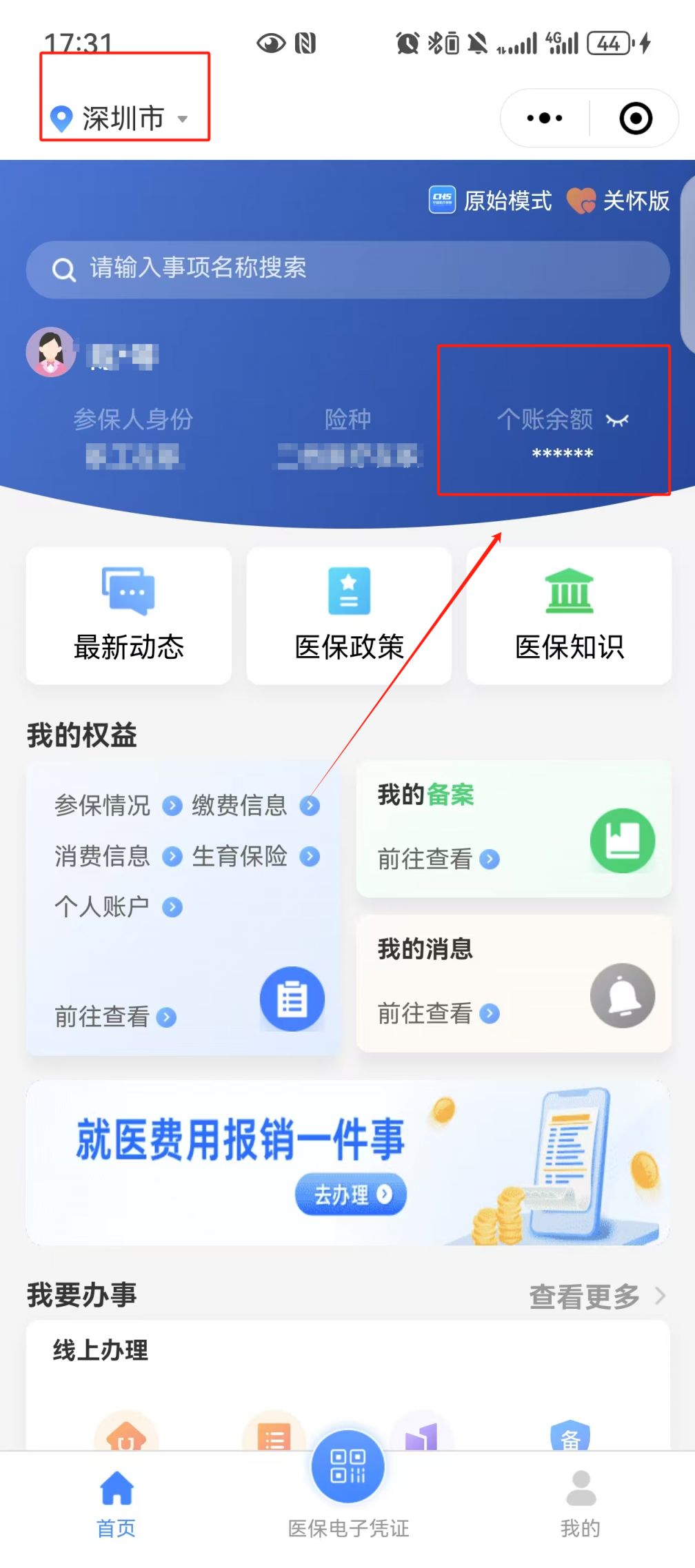Switch to the 医保电子凭证 tab

pos(348,1482)
